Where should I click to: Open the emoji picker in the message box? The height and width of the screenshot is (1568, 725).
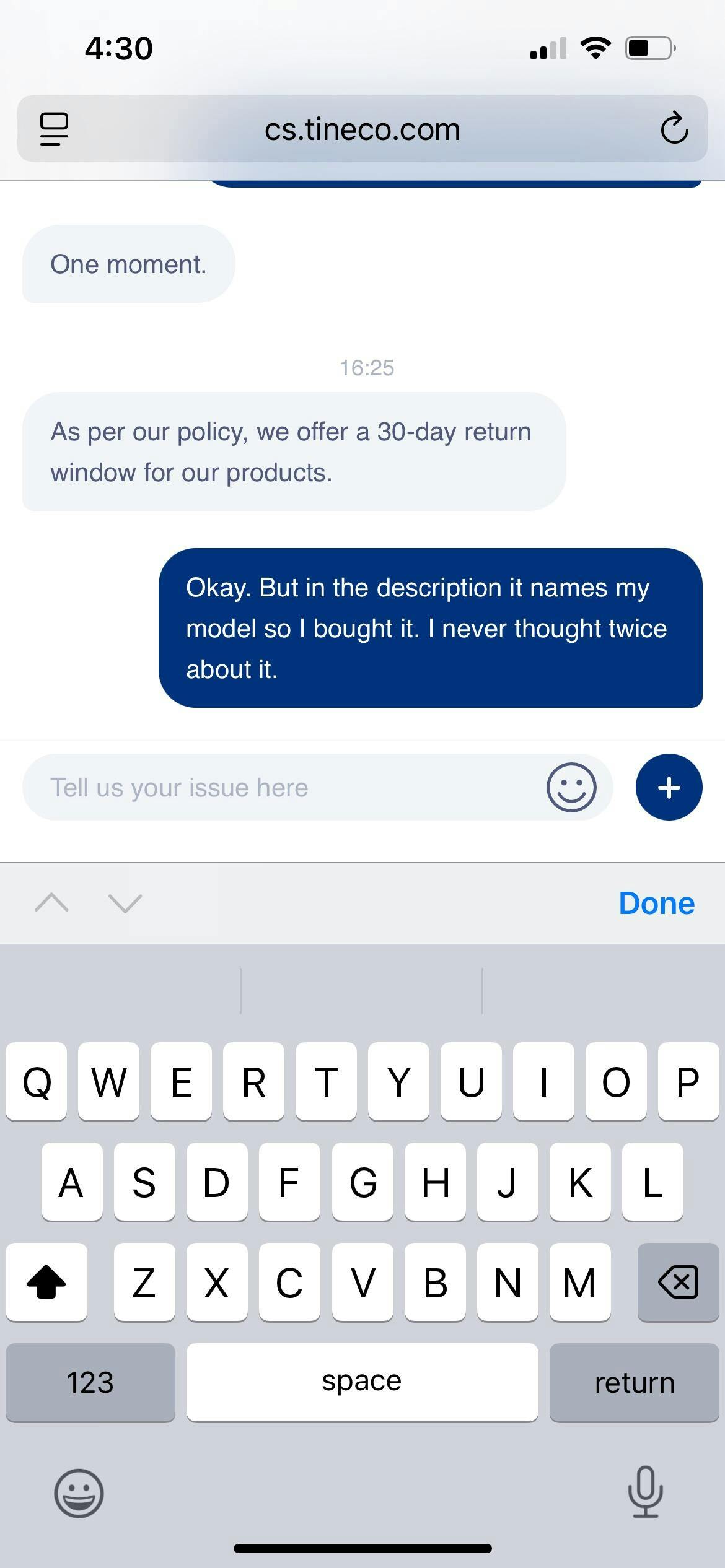pyautogui.click(x=571, y=787)
